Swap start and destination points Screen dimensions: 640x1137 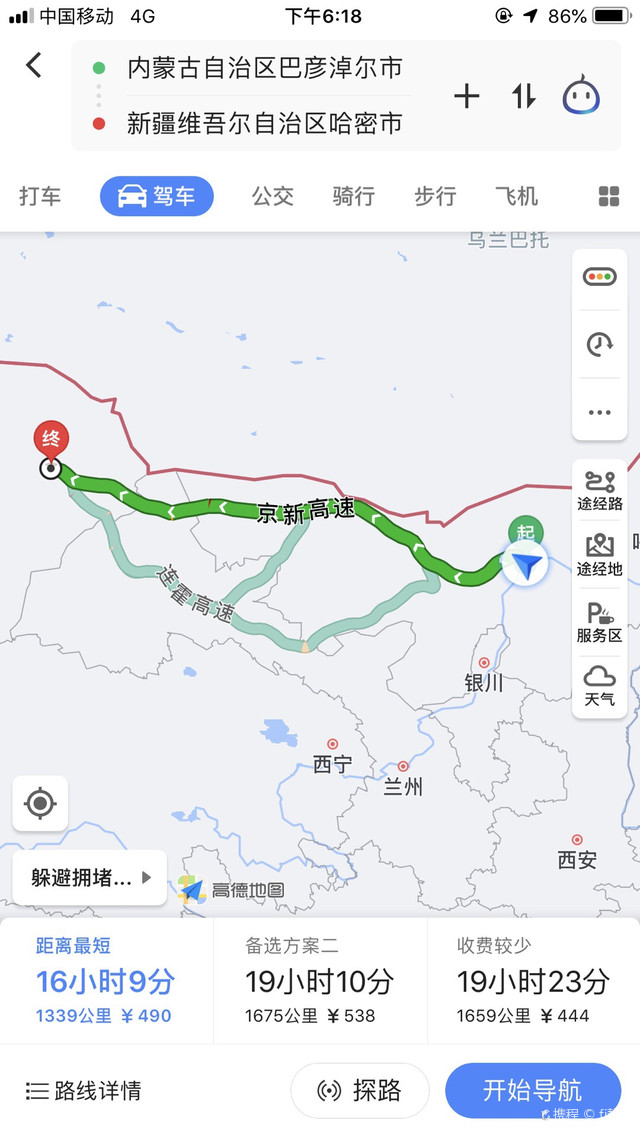coord(524,96)
